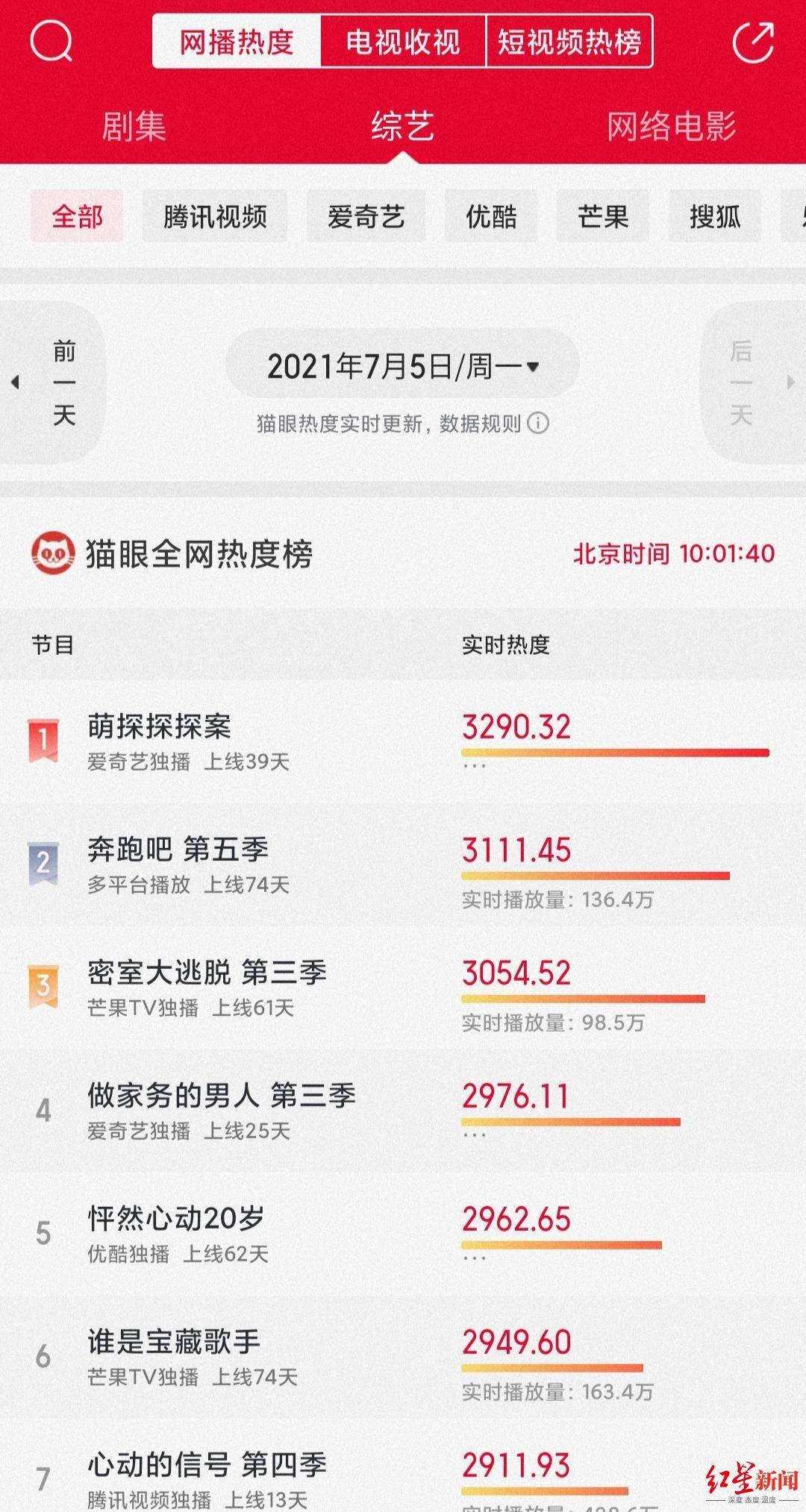Open 奔跑吧 第五季 entry
Screen dimensions: 806x1512
click(x=403, y=865)
